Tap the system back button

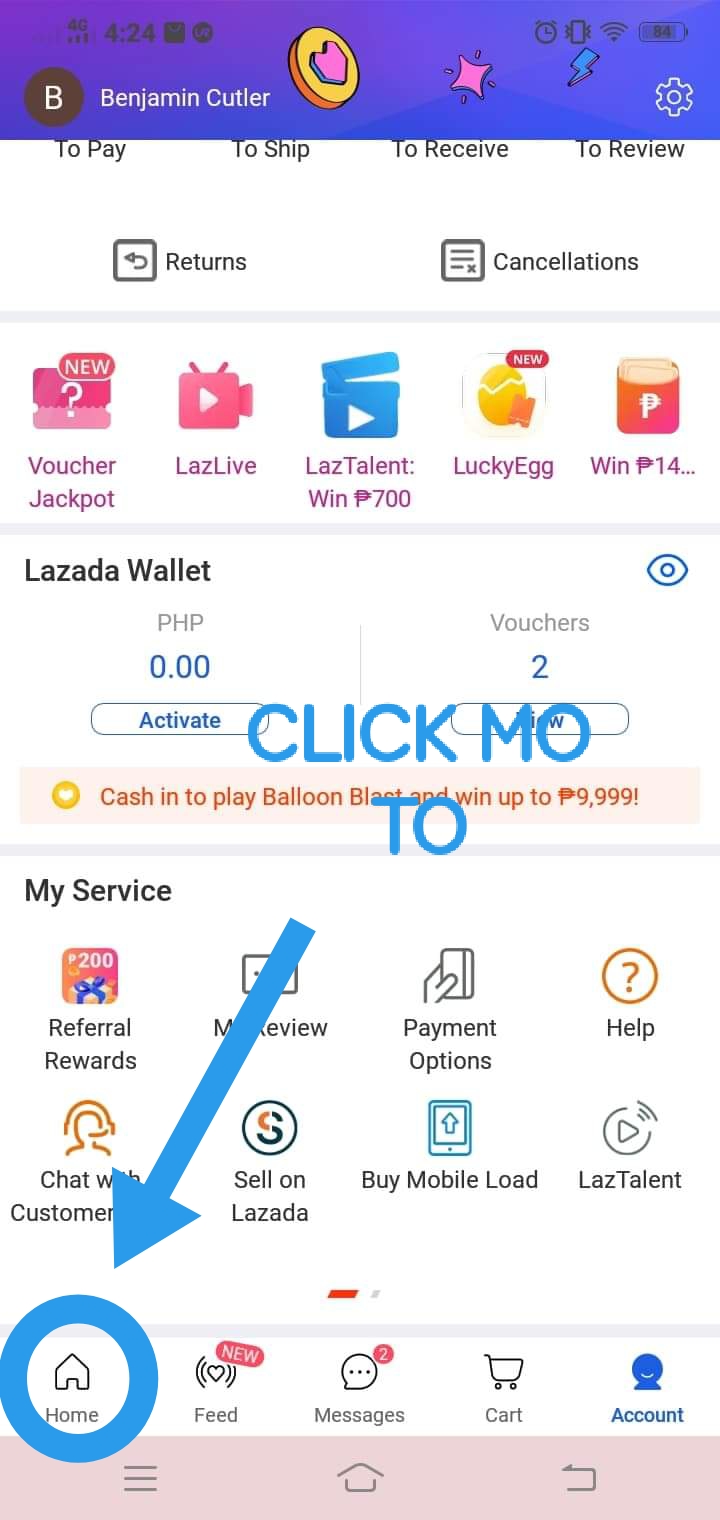[x=579, y=1477]
